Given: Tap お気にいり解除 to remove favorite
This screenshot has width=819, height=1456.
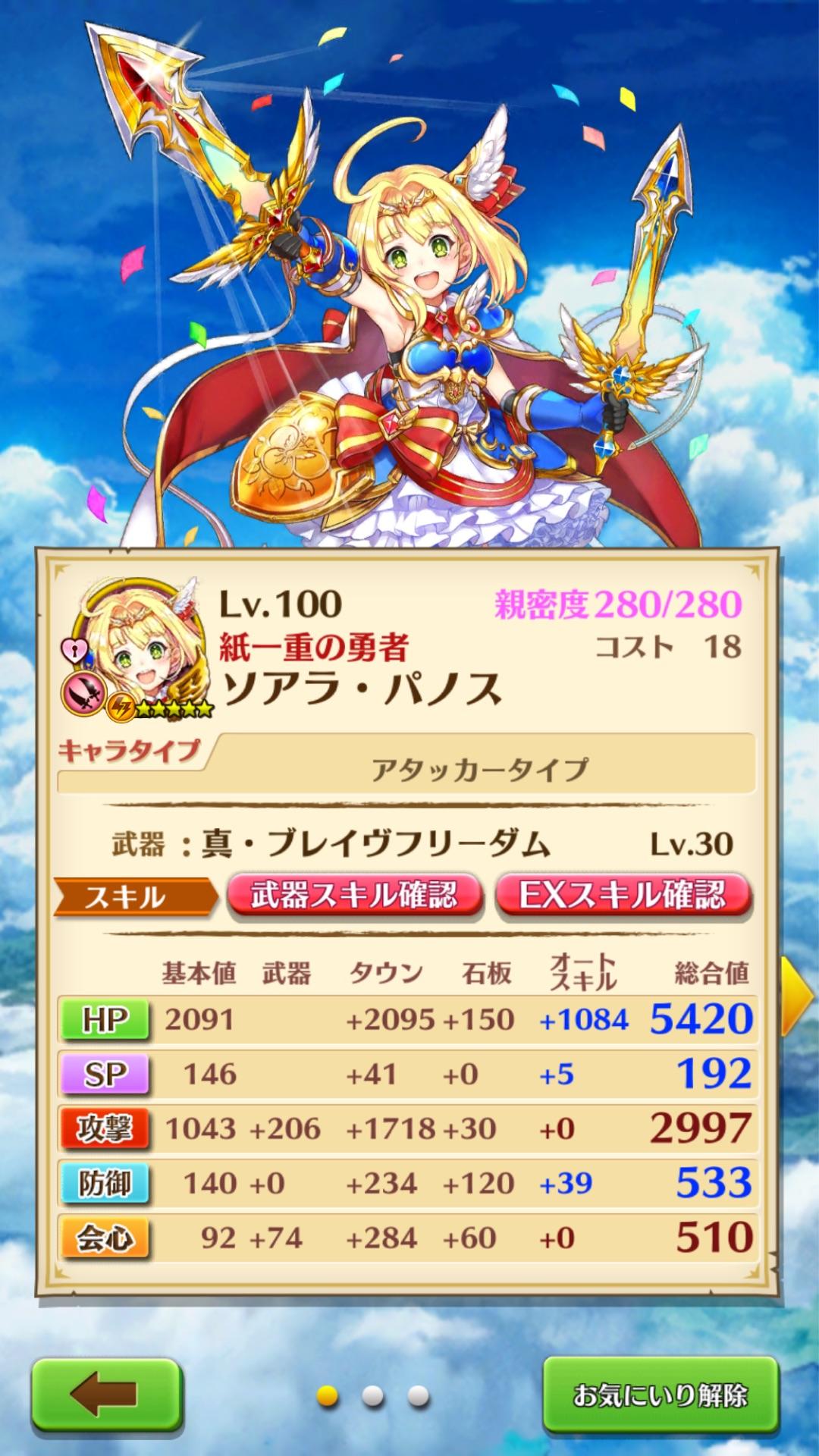Looking at the screenshot, I should point(661,1394).
